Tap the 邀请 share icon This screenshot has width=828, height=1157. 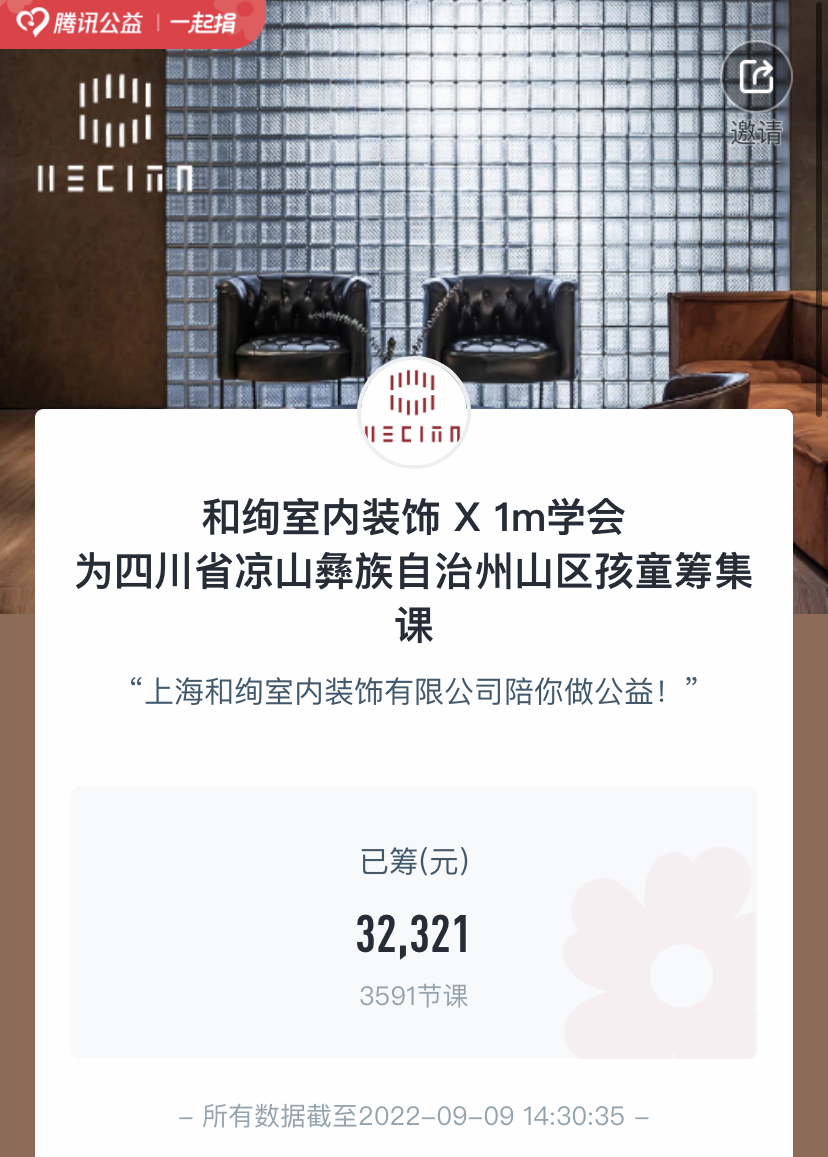click(756, 78)
